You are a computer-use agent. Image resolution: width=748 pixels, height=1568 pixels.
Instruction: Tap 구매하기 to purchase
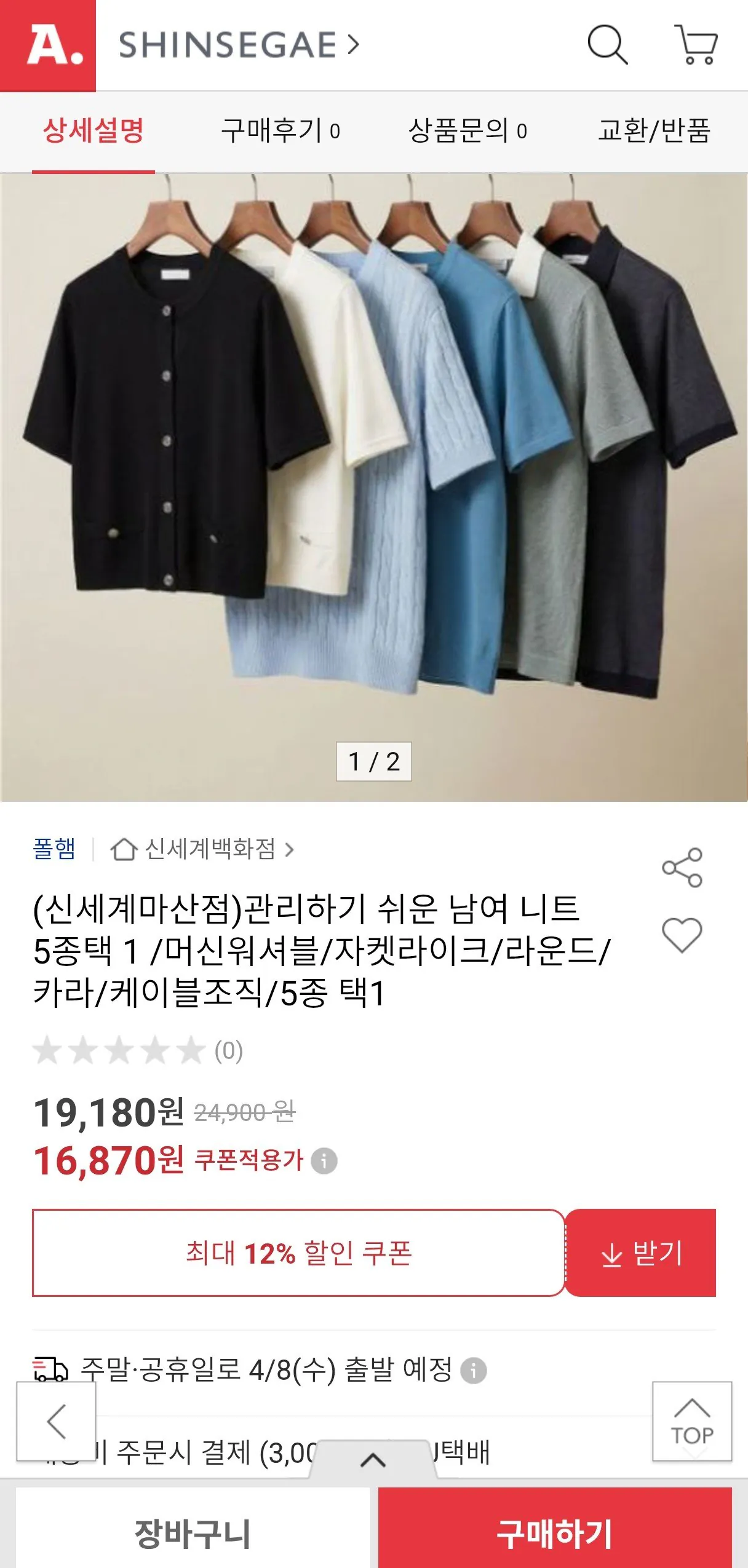(x=555, y=1534)
